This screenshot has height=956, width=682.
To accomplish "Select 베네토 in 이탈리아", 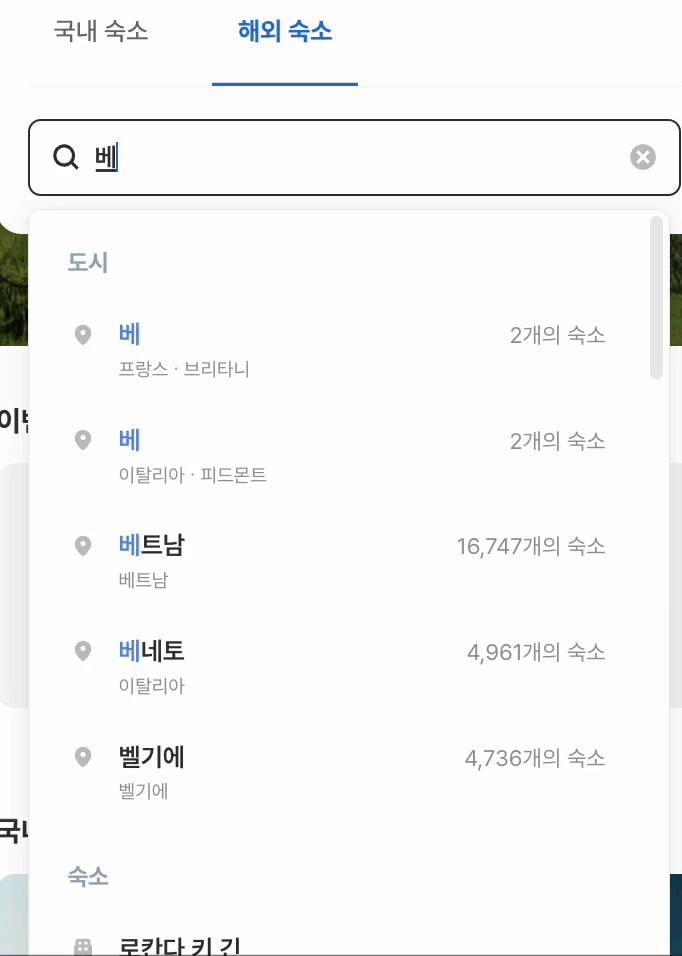I will tap(349, 668).
